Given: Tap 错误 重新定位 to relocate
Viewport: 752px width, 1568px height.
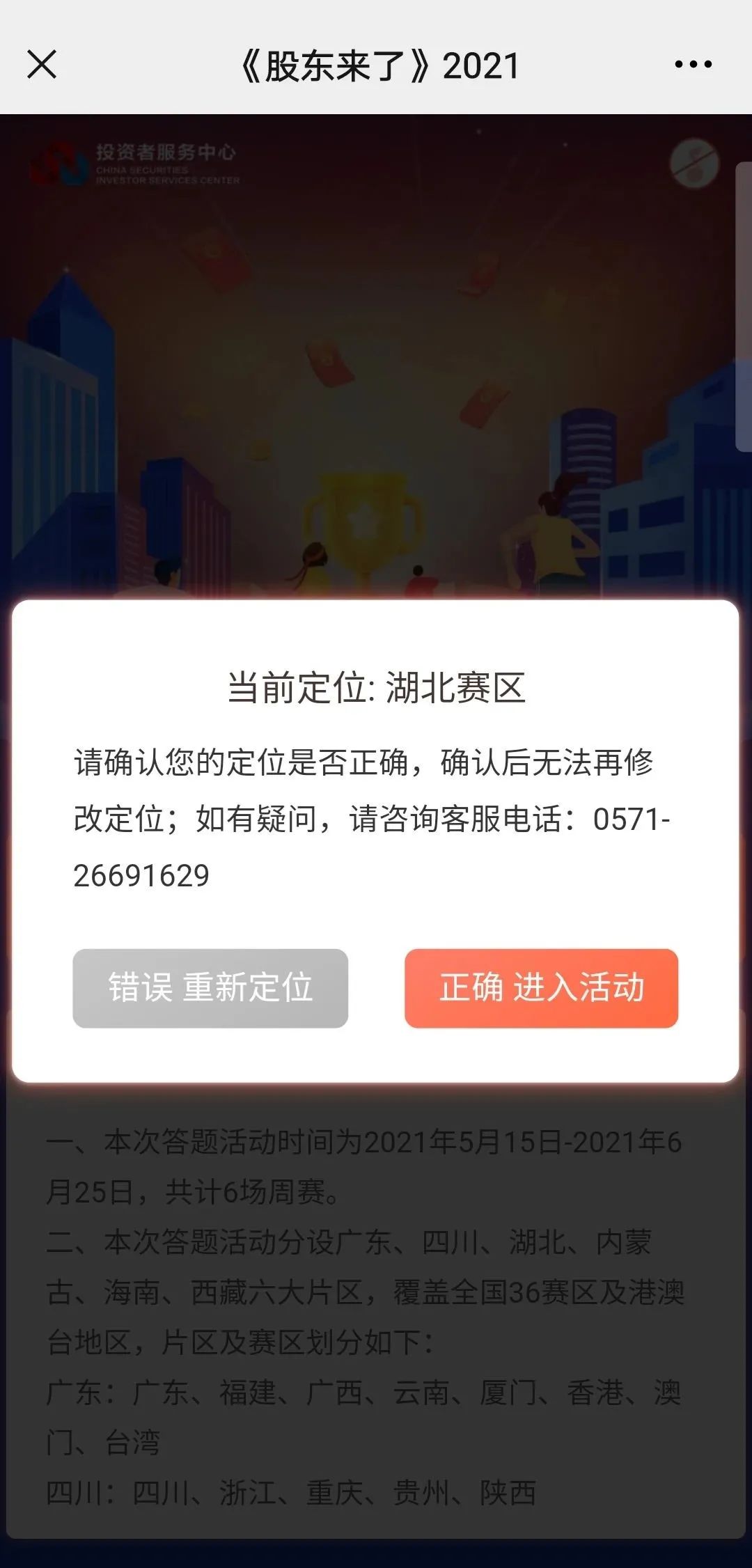Looking at the screenshot, I should (x=210, y=988).
